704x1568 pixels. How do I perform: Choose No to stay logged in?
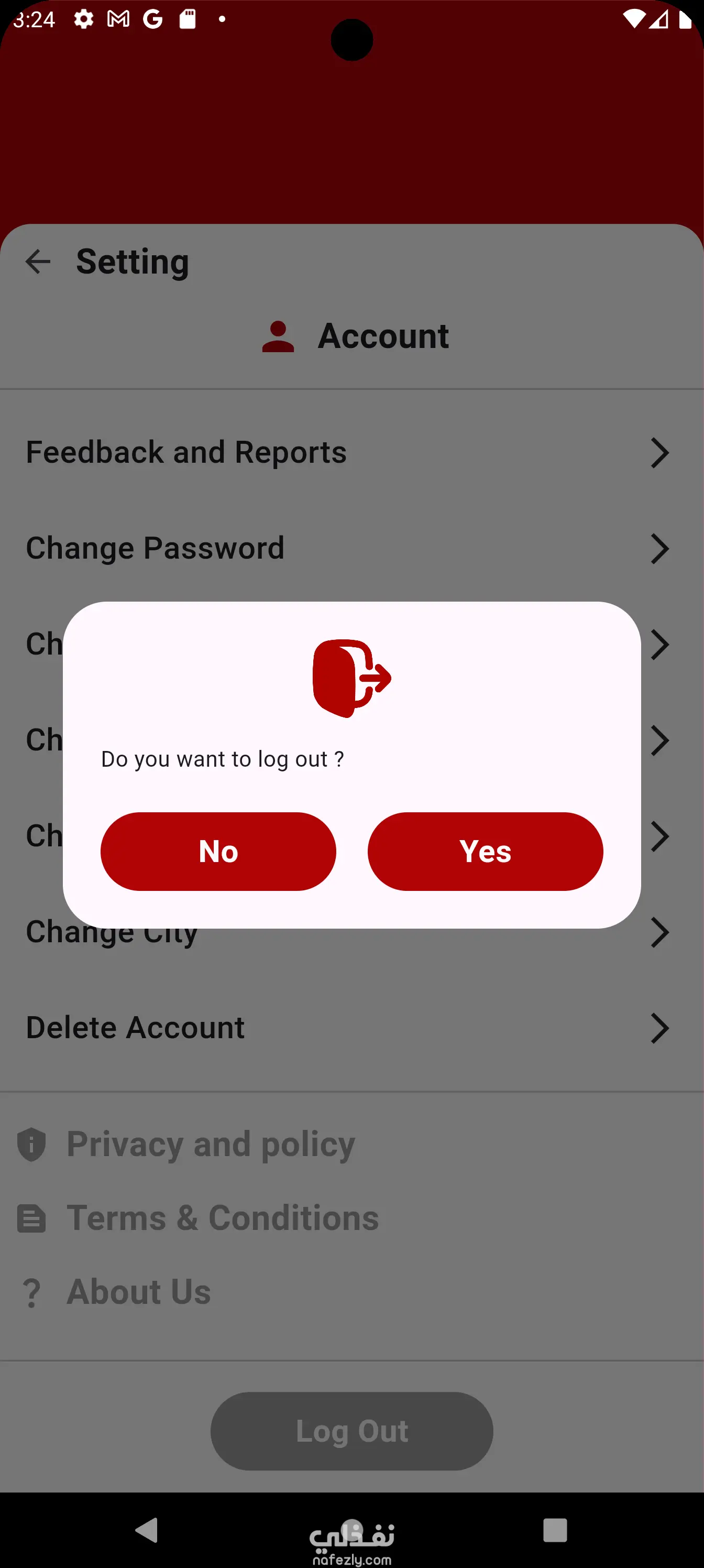(x=218, y=851)
